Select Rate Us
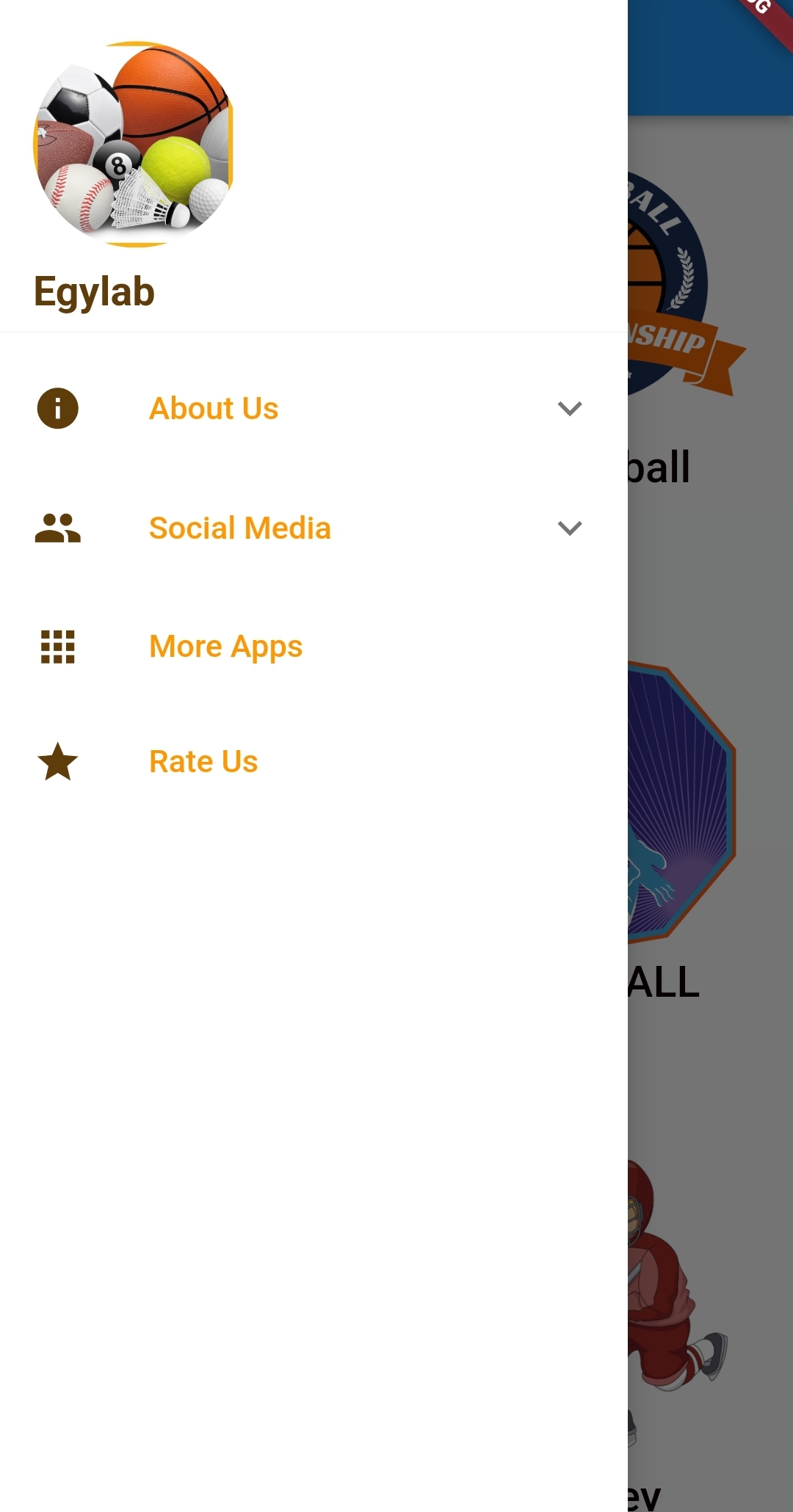This screenshot has width=793, height=1512. click(x=314, y=762)
